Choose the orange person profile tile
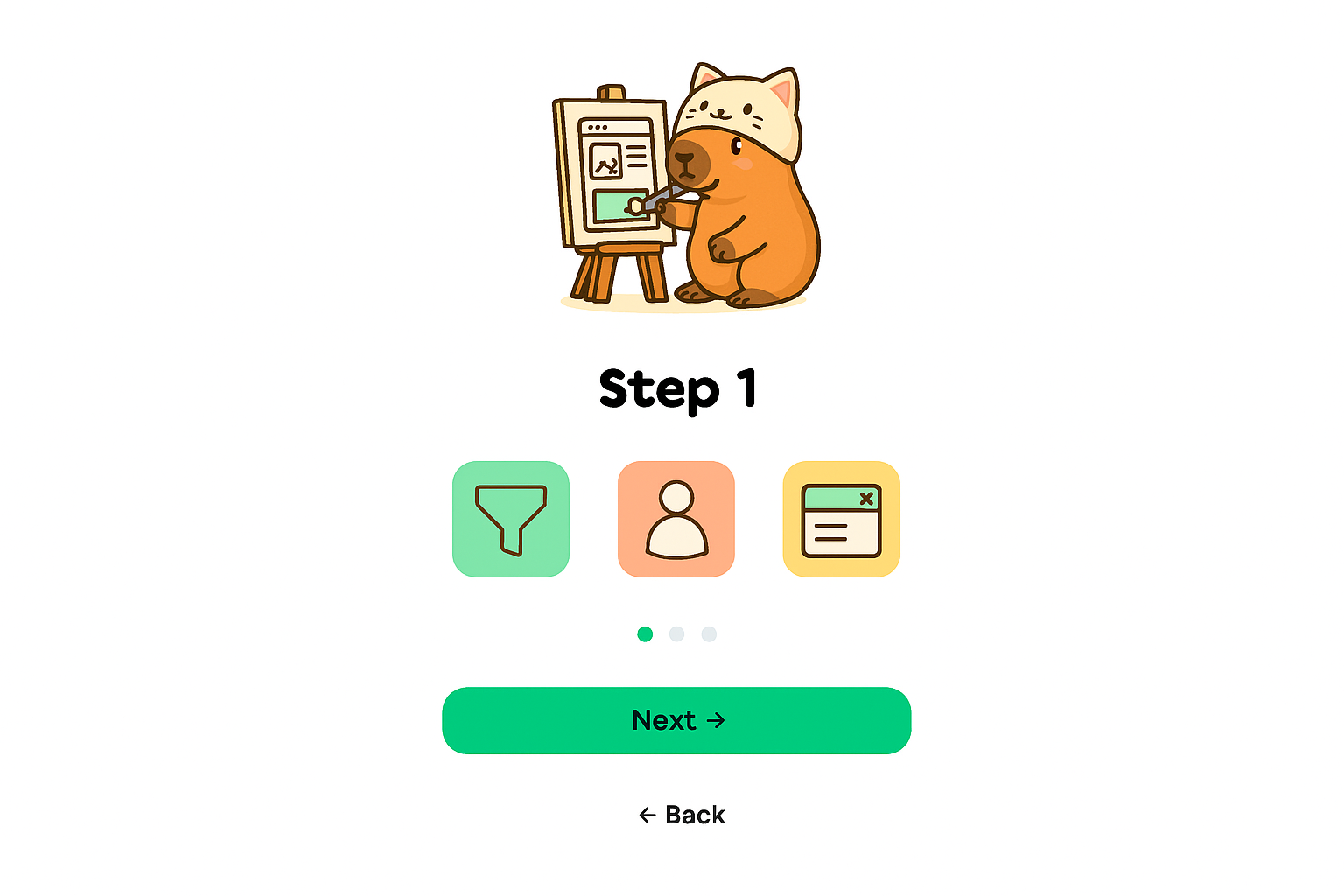1344x896 pixels. click(675, 519)
